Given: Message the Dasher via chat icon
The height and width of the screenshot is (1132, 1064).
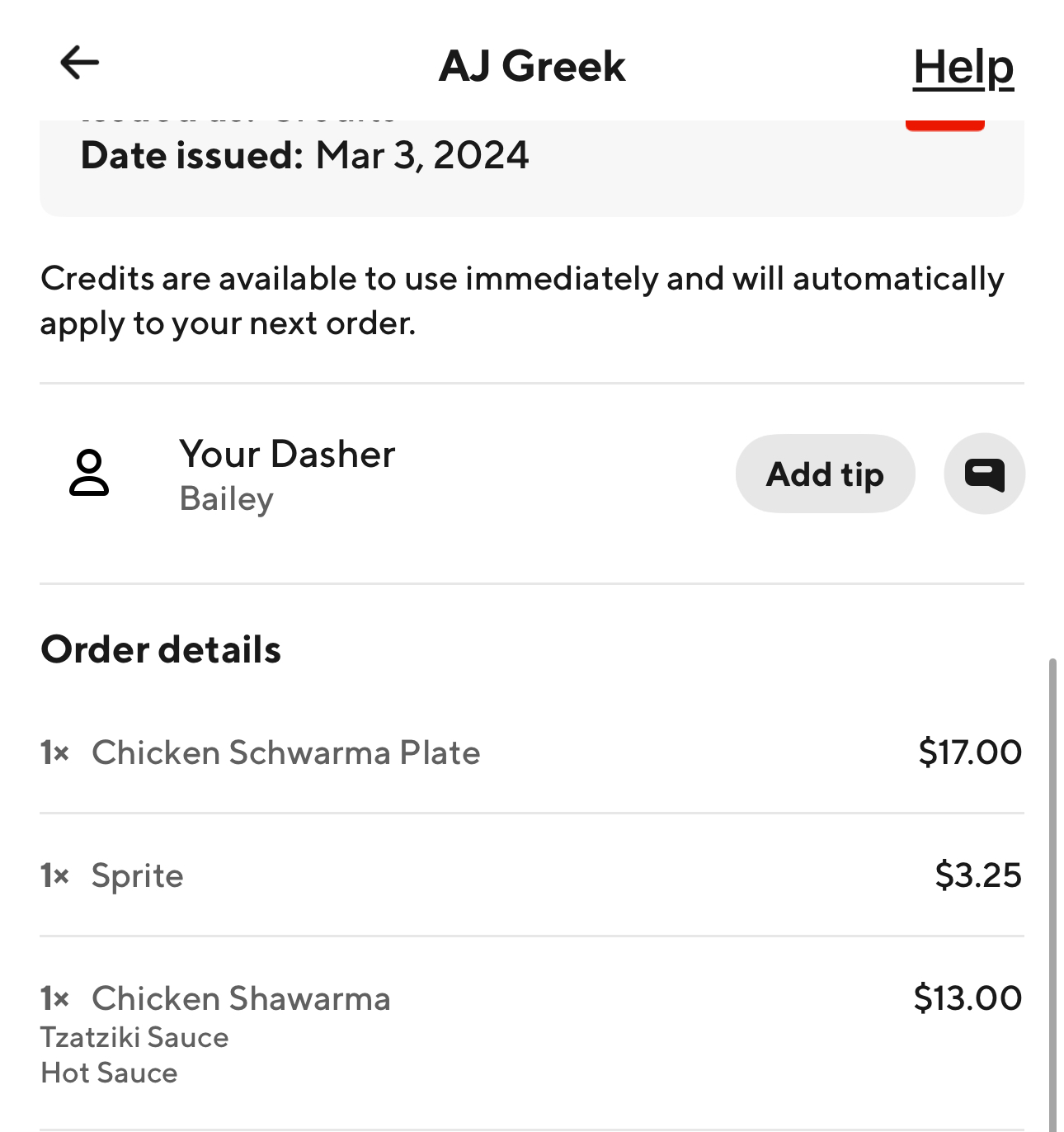Looking at the screenshot, I should [x=984, y=474].
